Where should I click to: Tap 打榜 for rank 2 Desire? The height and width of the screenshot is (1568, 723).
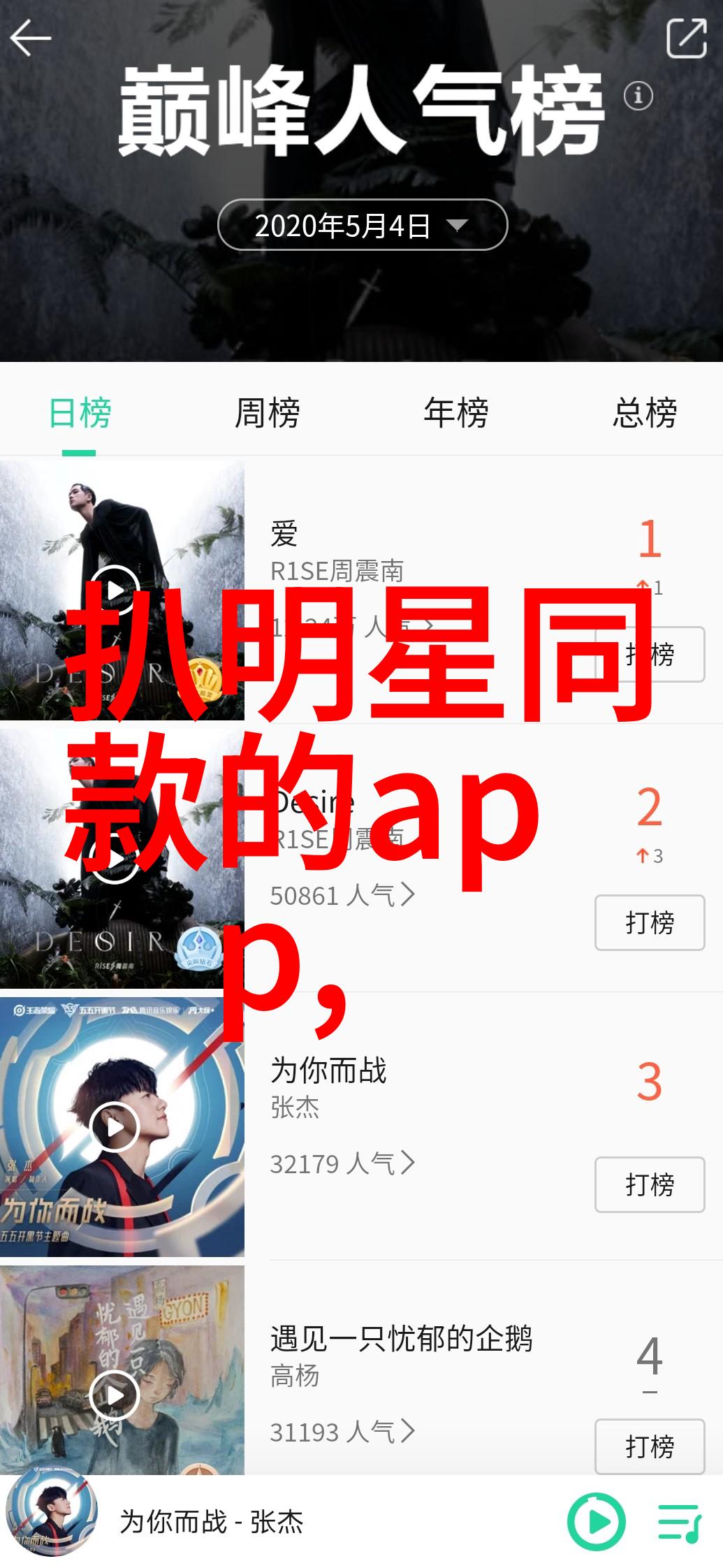(x=649, y=922)
